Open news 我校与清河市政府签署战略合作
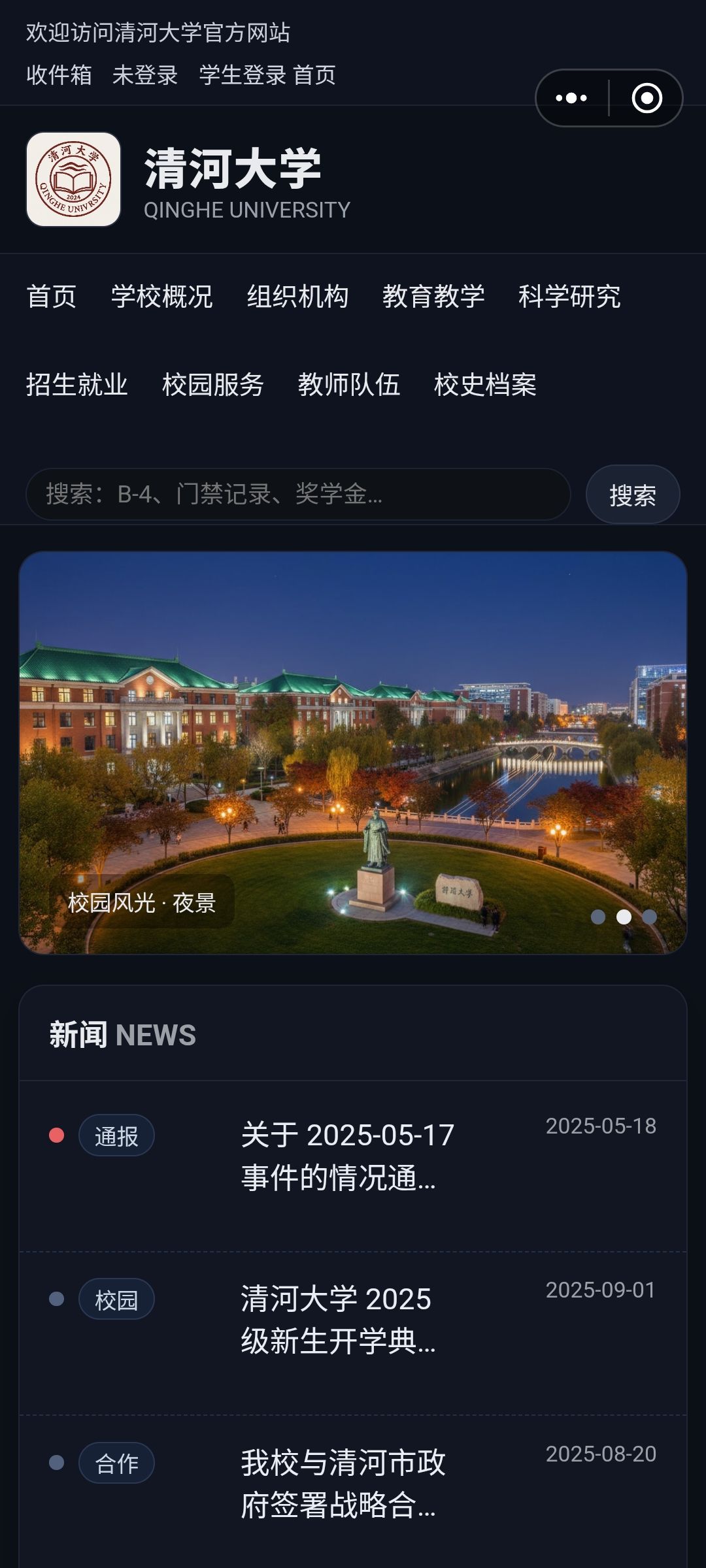The image size is (706, 1568). click(x=341, y=1484)
